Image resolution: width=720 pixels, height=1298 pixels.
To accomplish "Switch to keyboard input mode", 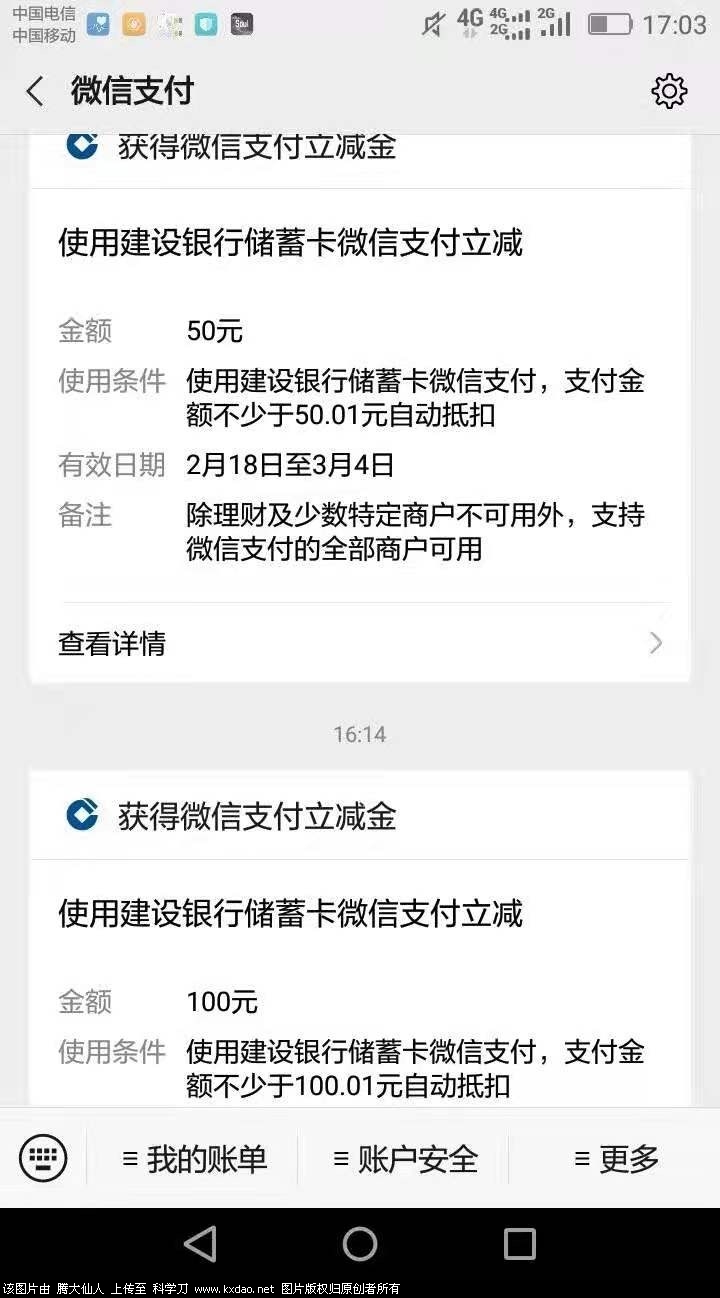I will click(x=43, y=1159).
